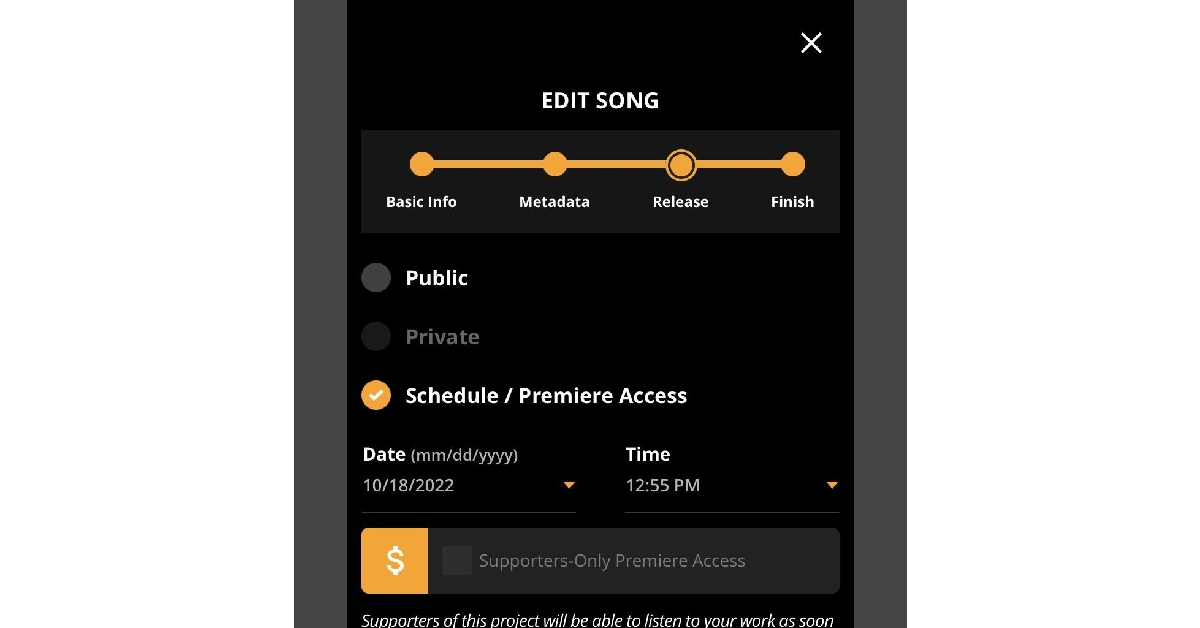The width and height of the screenshot is (1200, 628).
Task: Choose the Private release option
Action: click(376, 337)
